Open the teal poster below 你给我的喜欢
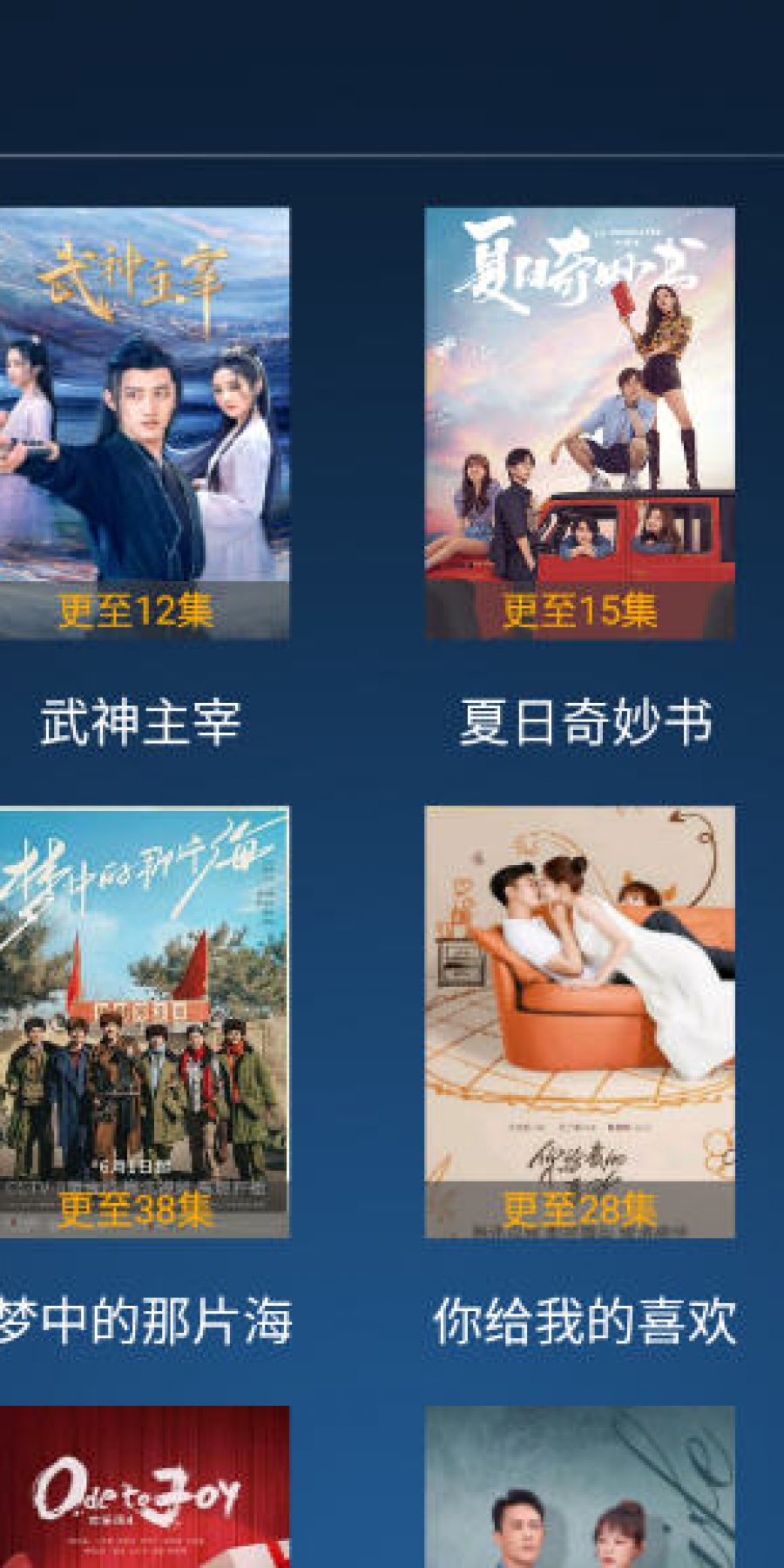The width and height of the screenshot is (784, 1568). 579,1487
